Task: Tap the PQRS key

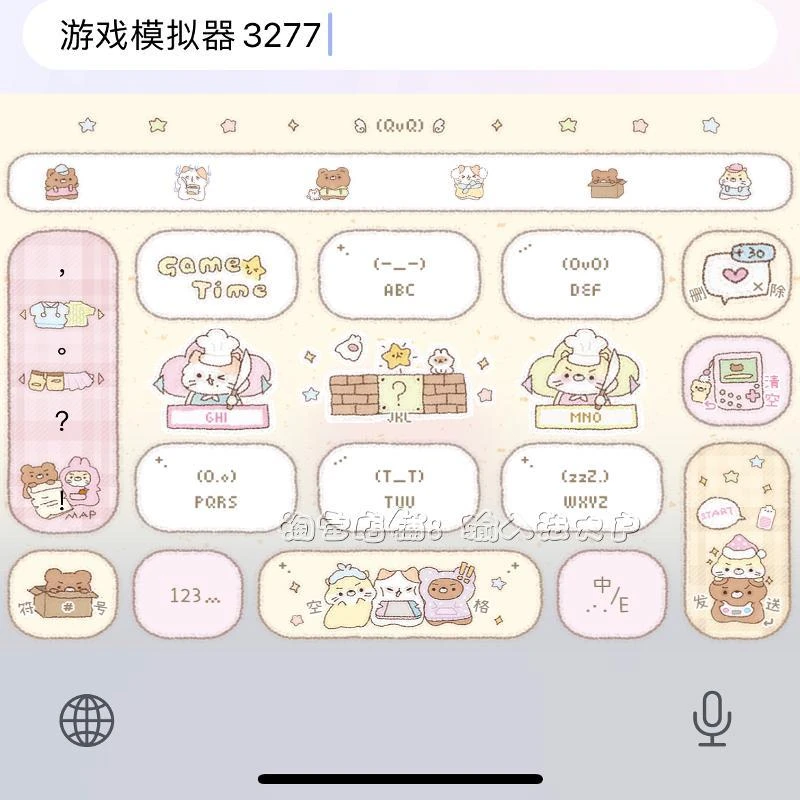Action: pyautogui.click(x=216, y=489)
